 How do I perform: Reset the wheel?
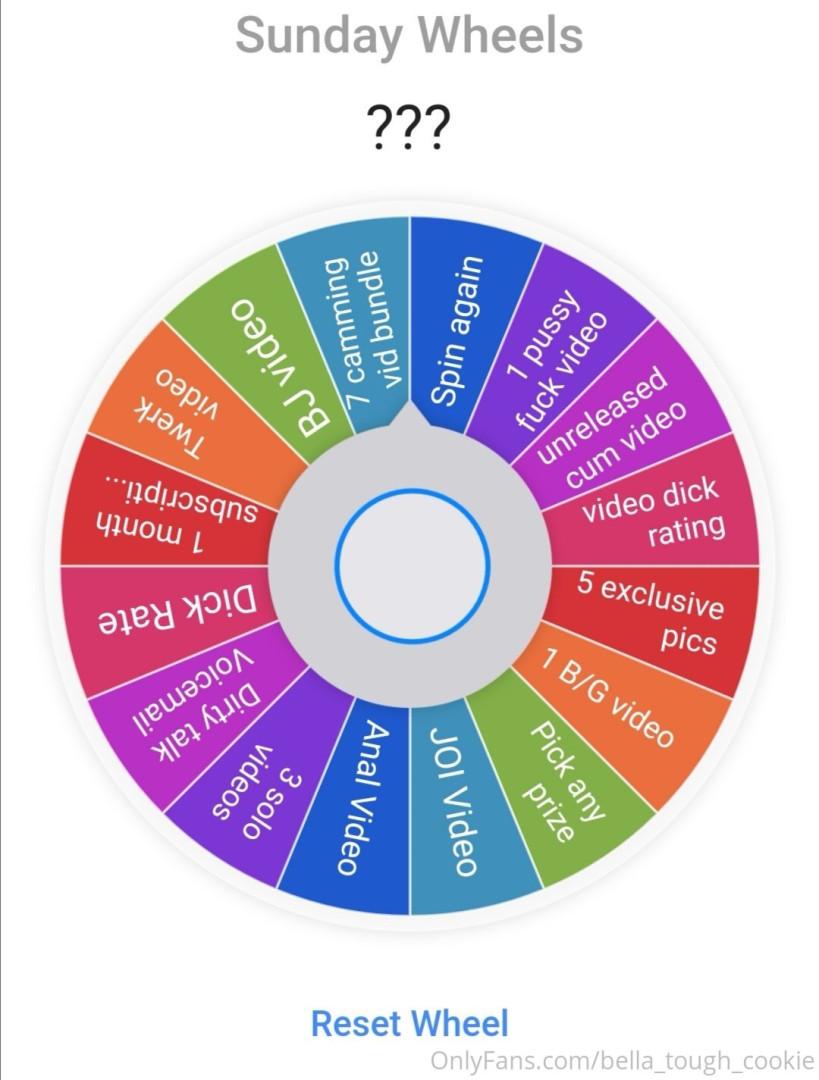pos(409,1023)
